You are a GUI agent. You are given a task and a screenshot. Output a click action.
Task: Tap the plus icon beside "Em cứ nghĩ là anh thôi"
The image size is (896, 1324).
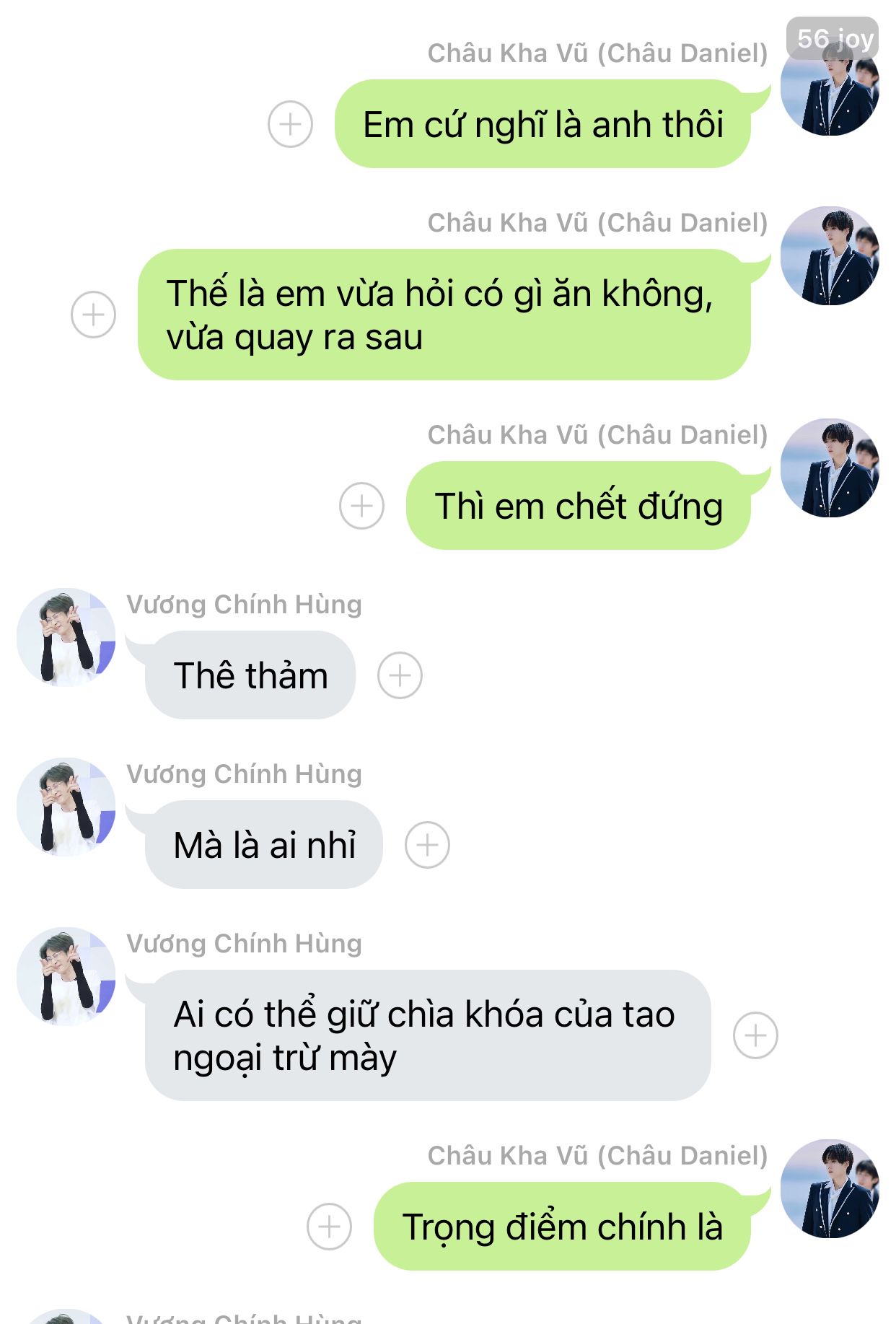tap(290, 124)
